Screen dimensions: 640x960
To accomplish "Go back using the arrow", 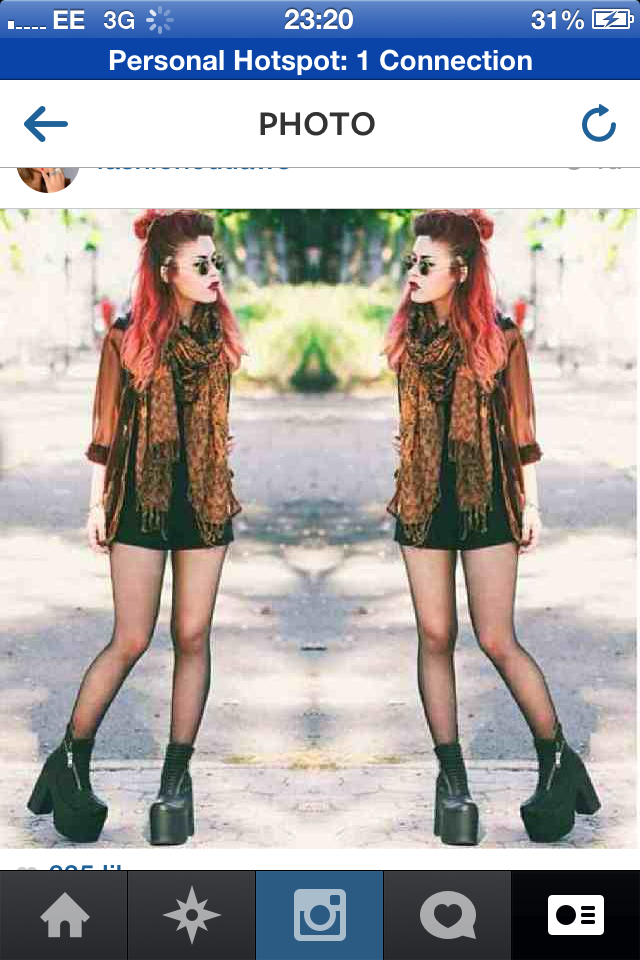I will pos(46,125).
